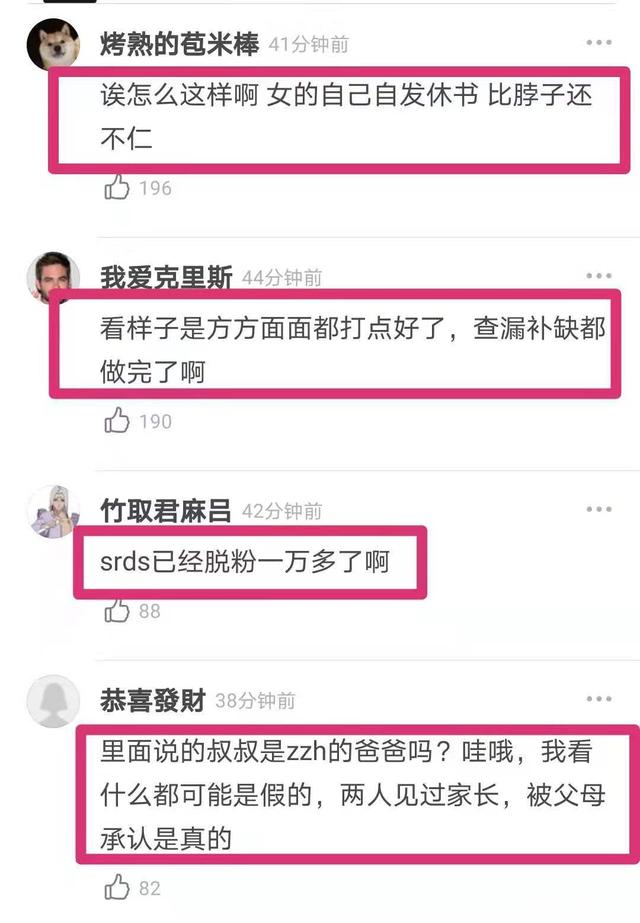Open the overflow menu for 烤熟的苞米棒's comment

pyautogui.click(x=598, y=42)
